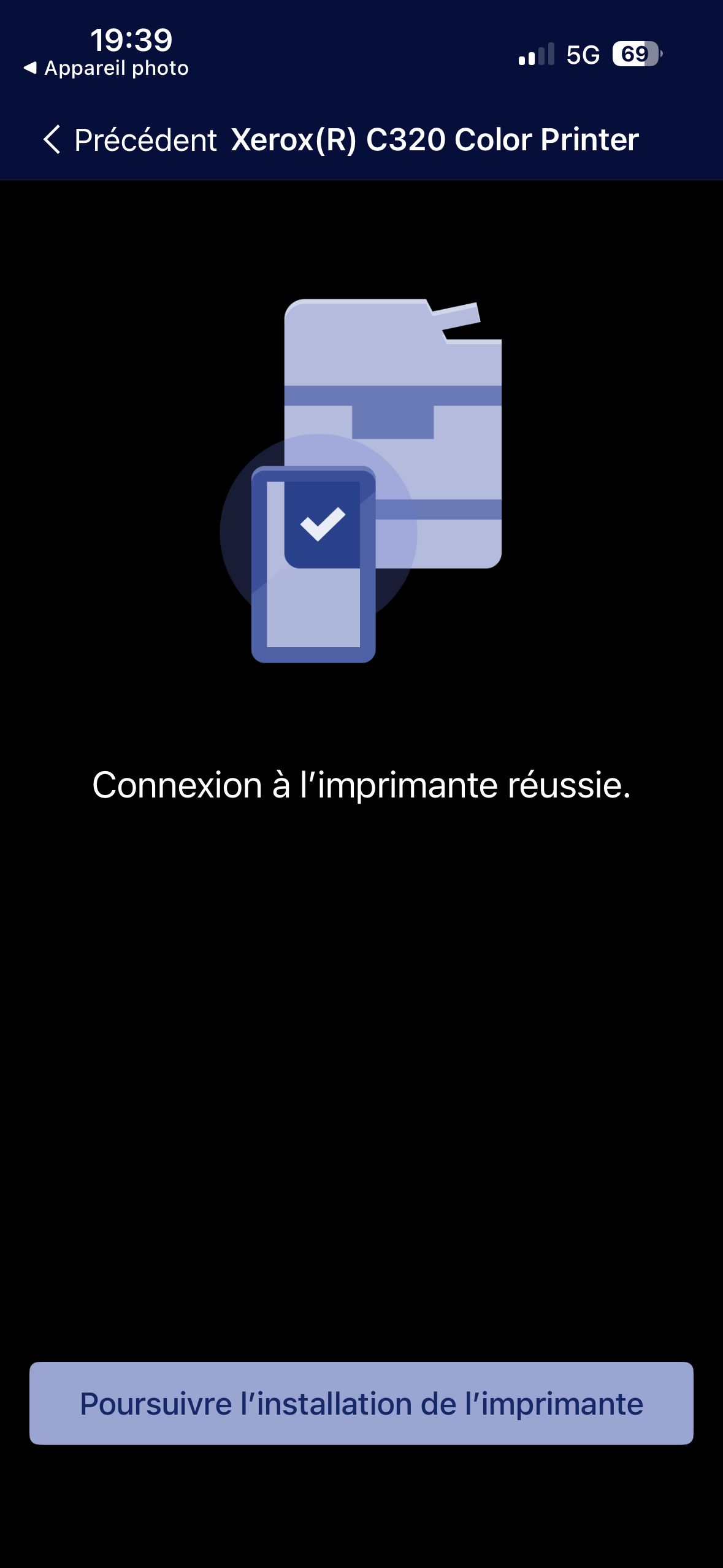Return to Appareil photo app
723x1568 pixels.
click(x=106, y=68)
